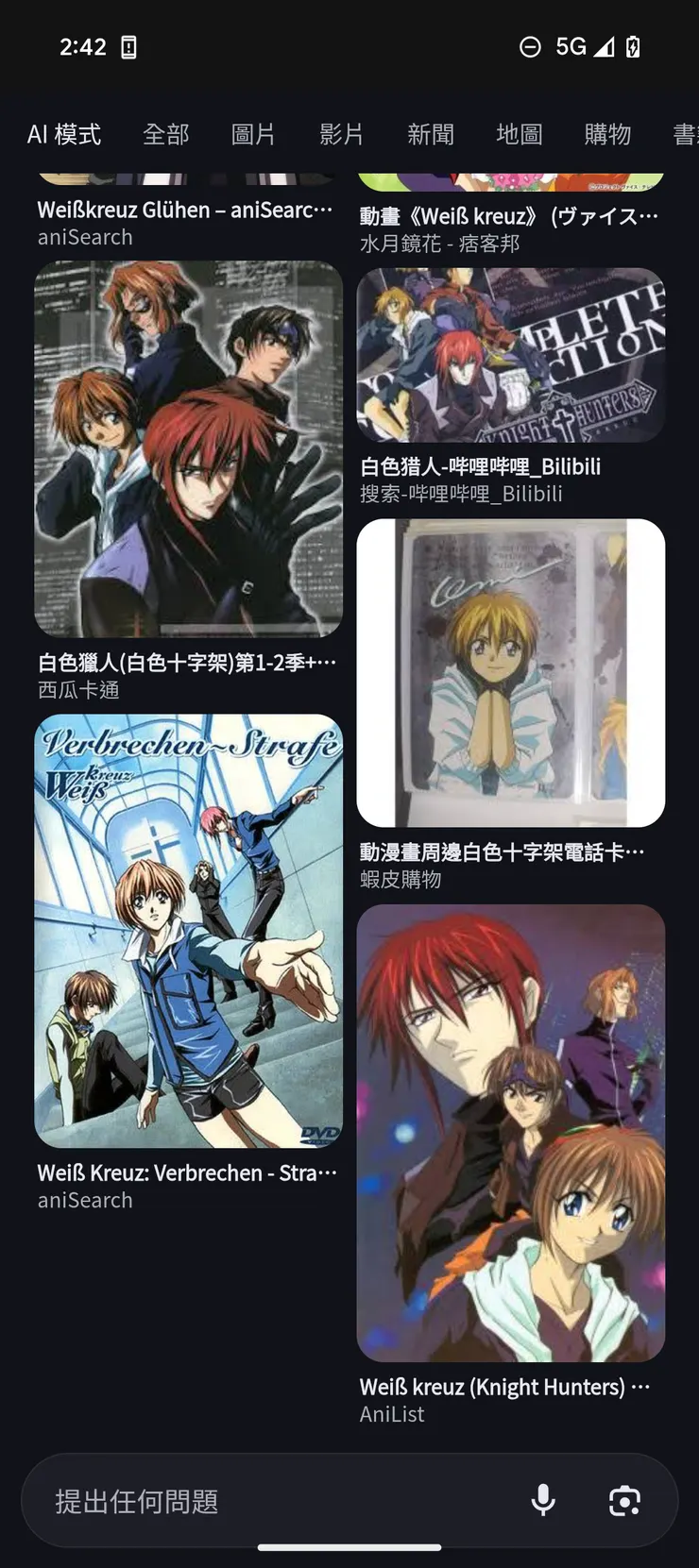Screen dimensions: 699x1568
Task: Open the AniList Knight Hunters image
Action: 510,1133
